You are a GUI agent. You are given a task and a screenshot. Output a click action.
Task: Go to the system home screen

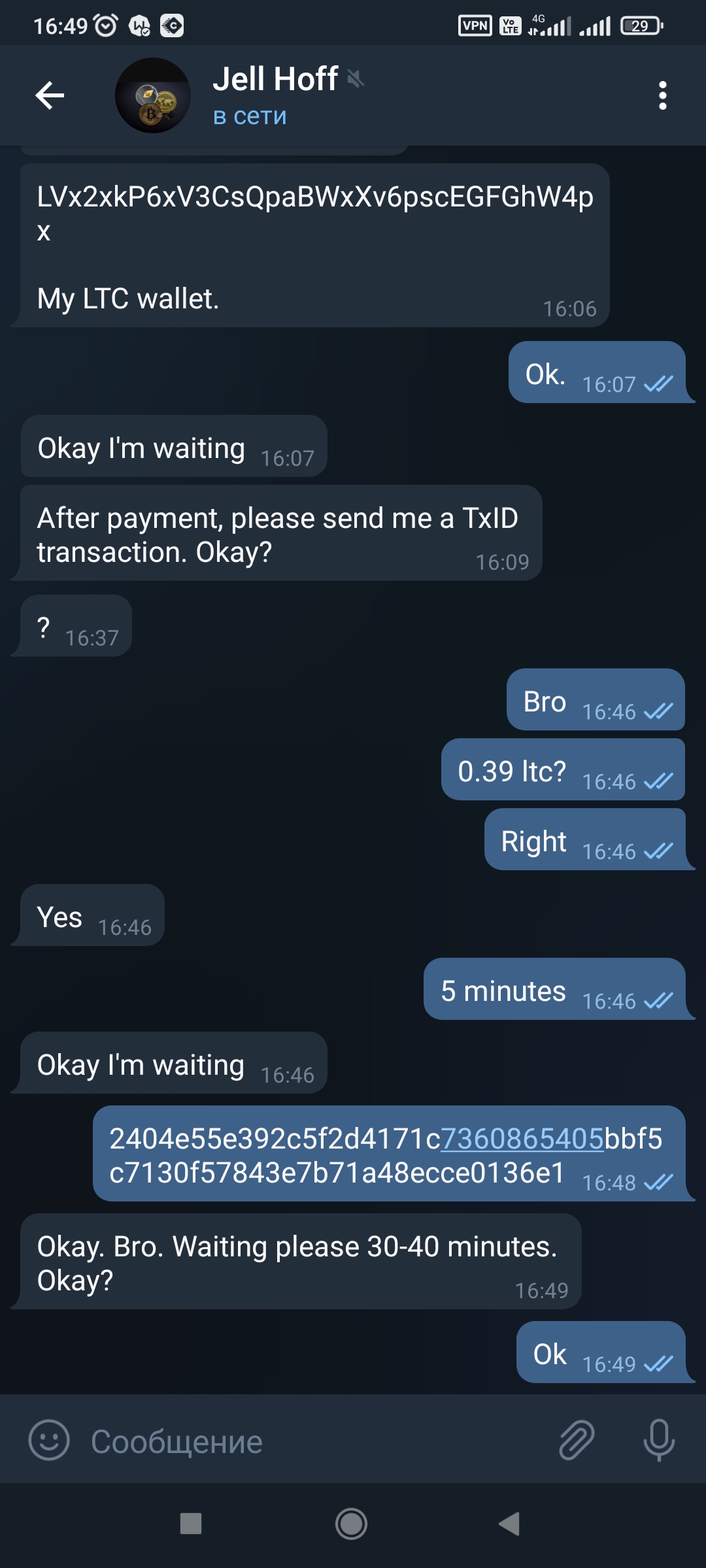pos(351,1524)
